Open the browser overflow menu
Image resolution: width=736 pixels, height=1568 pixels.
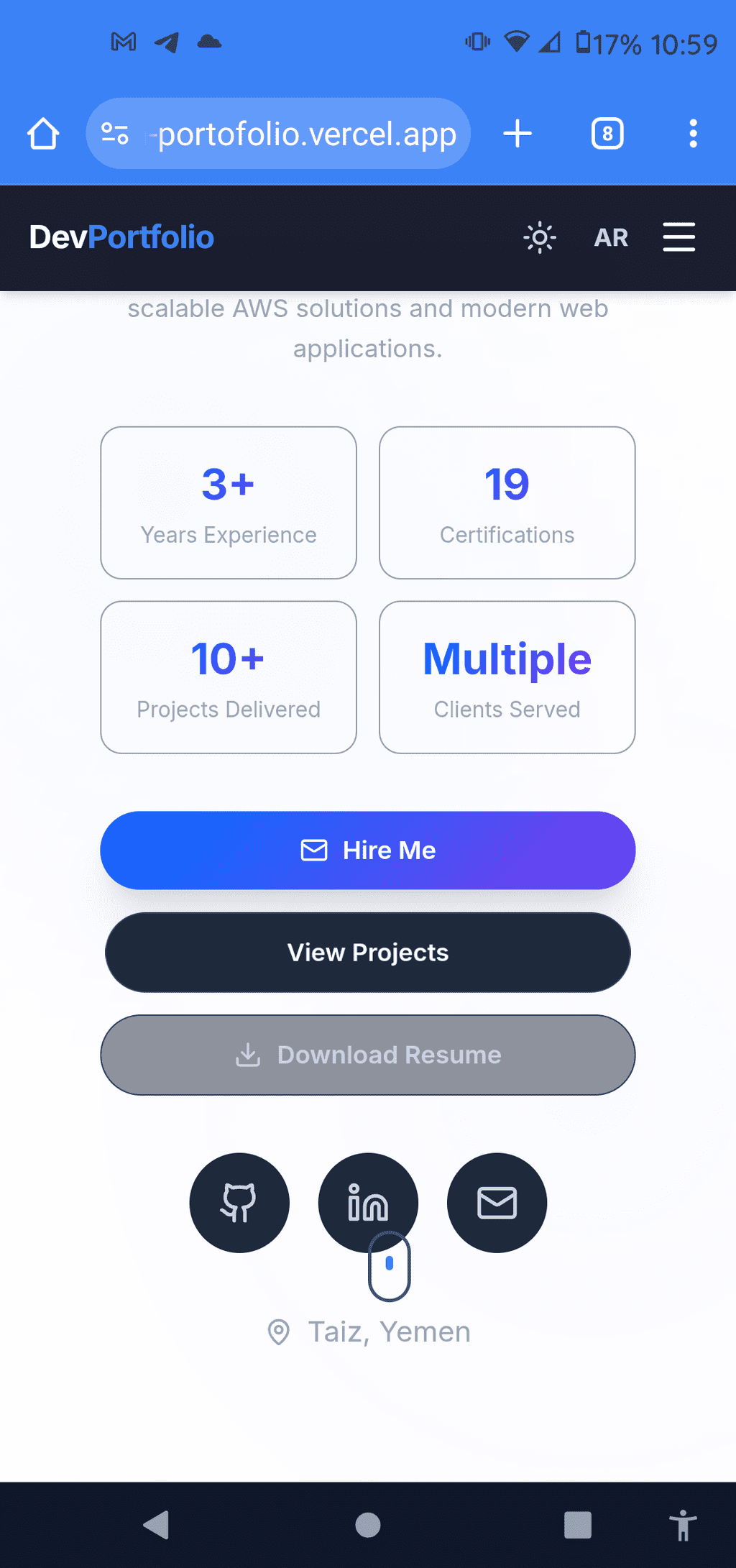[693, 134]
